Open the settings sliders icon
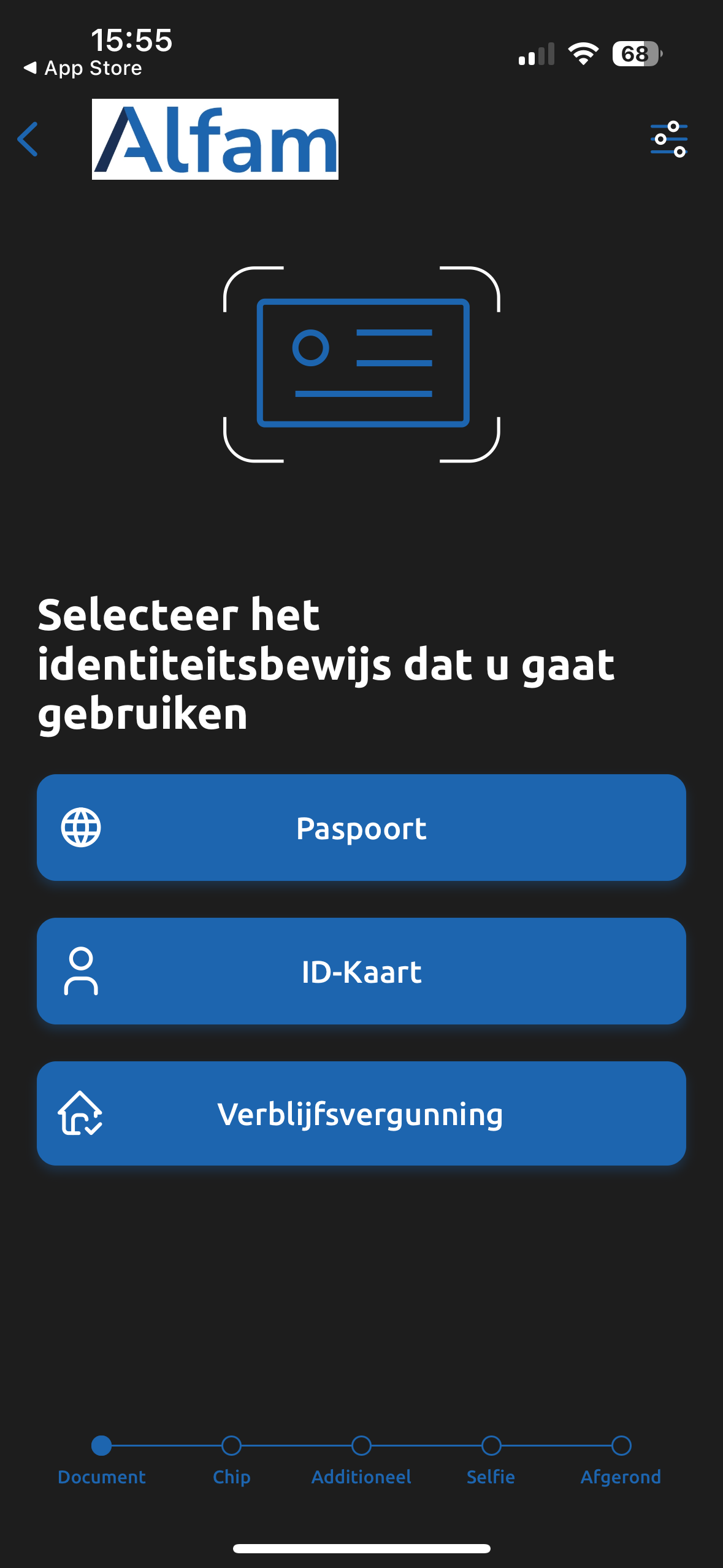The width and height of the screenshot is (723, 1568). (x=668, y=139)
